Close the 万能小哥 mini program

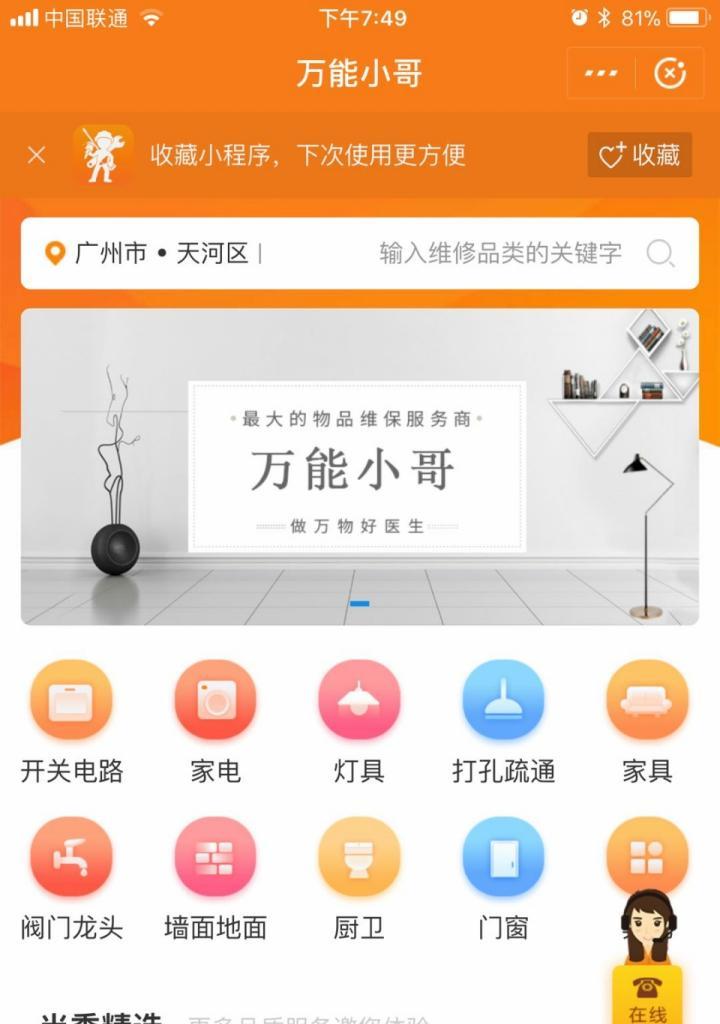670,73
